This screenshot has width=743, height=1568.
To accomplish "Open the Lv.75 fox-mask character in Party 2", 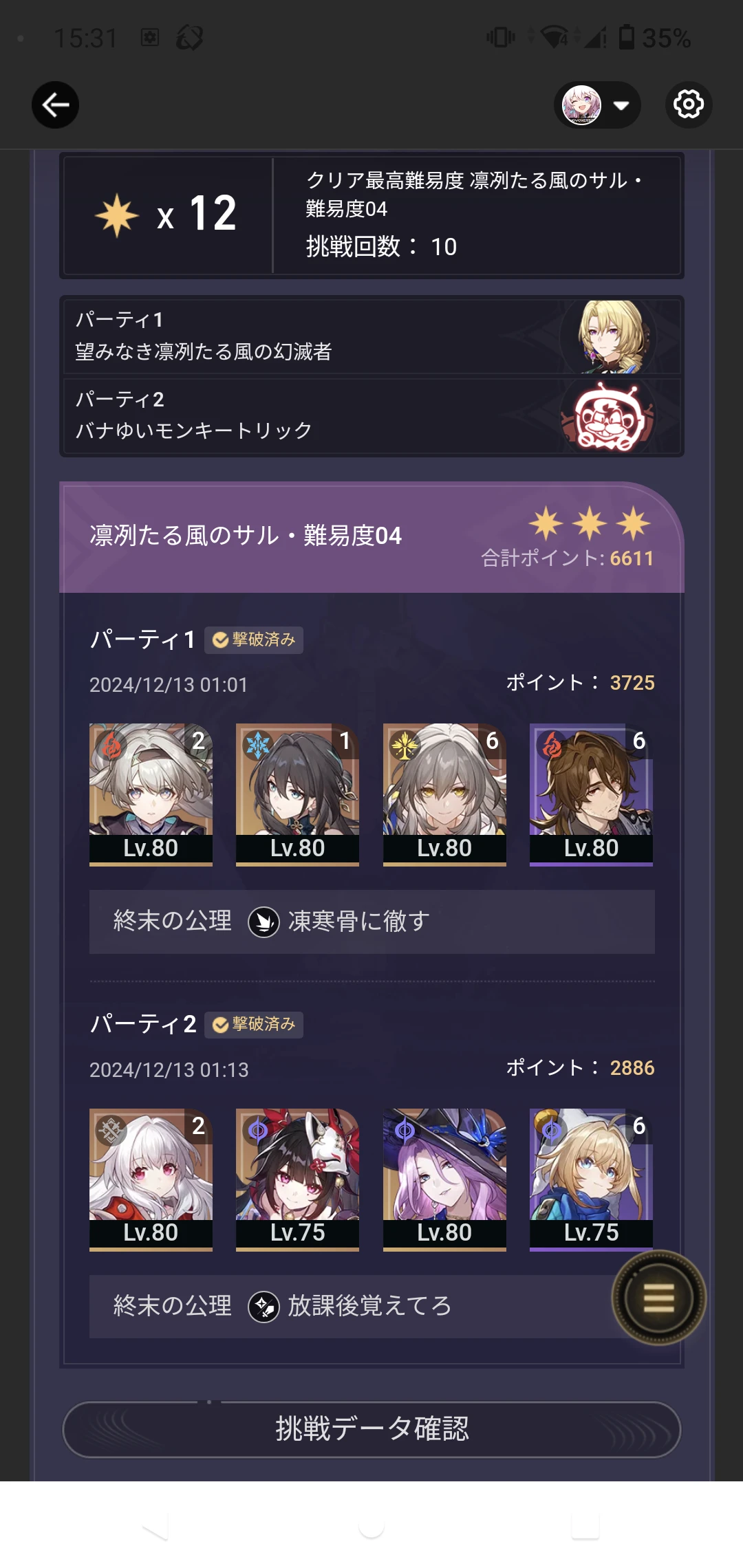I will pos(297,1178).
